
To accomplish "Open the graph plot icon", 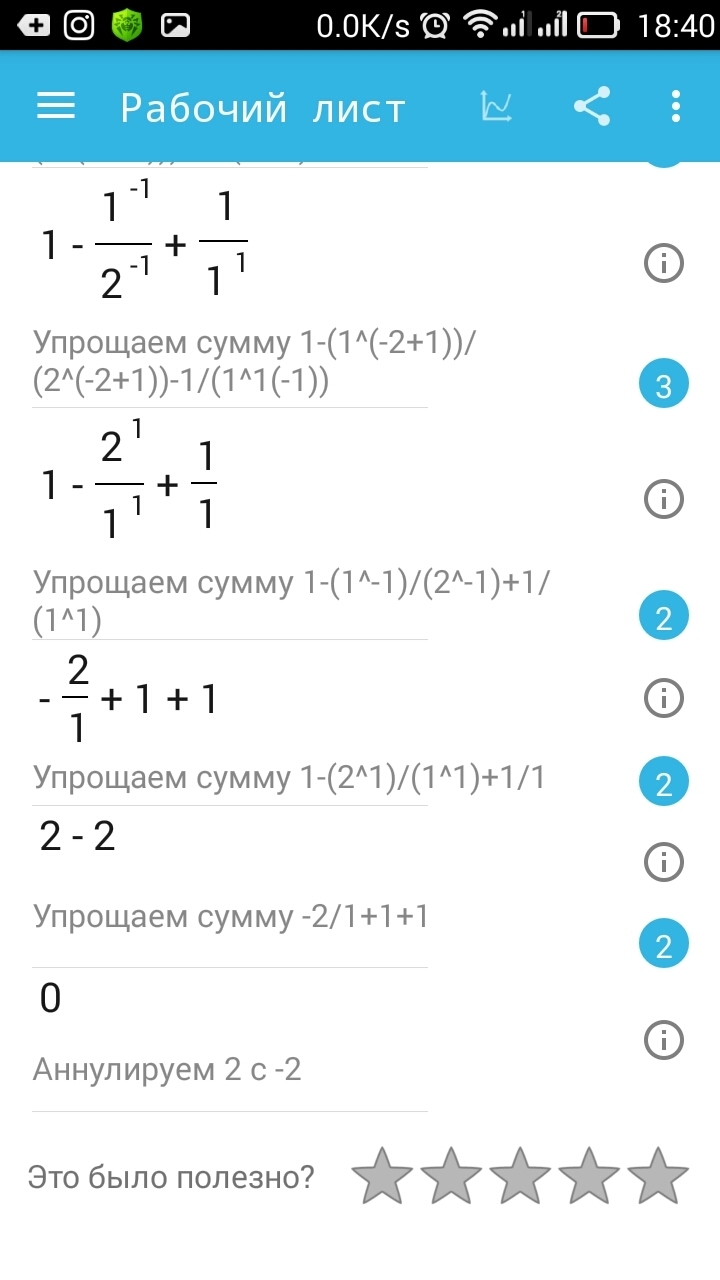I will pos(497,106).
